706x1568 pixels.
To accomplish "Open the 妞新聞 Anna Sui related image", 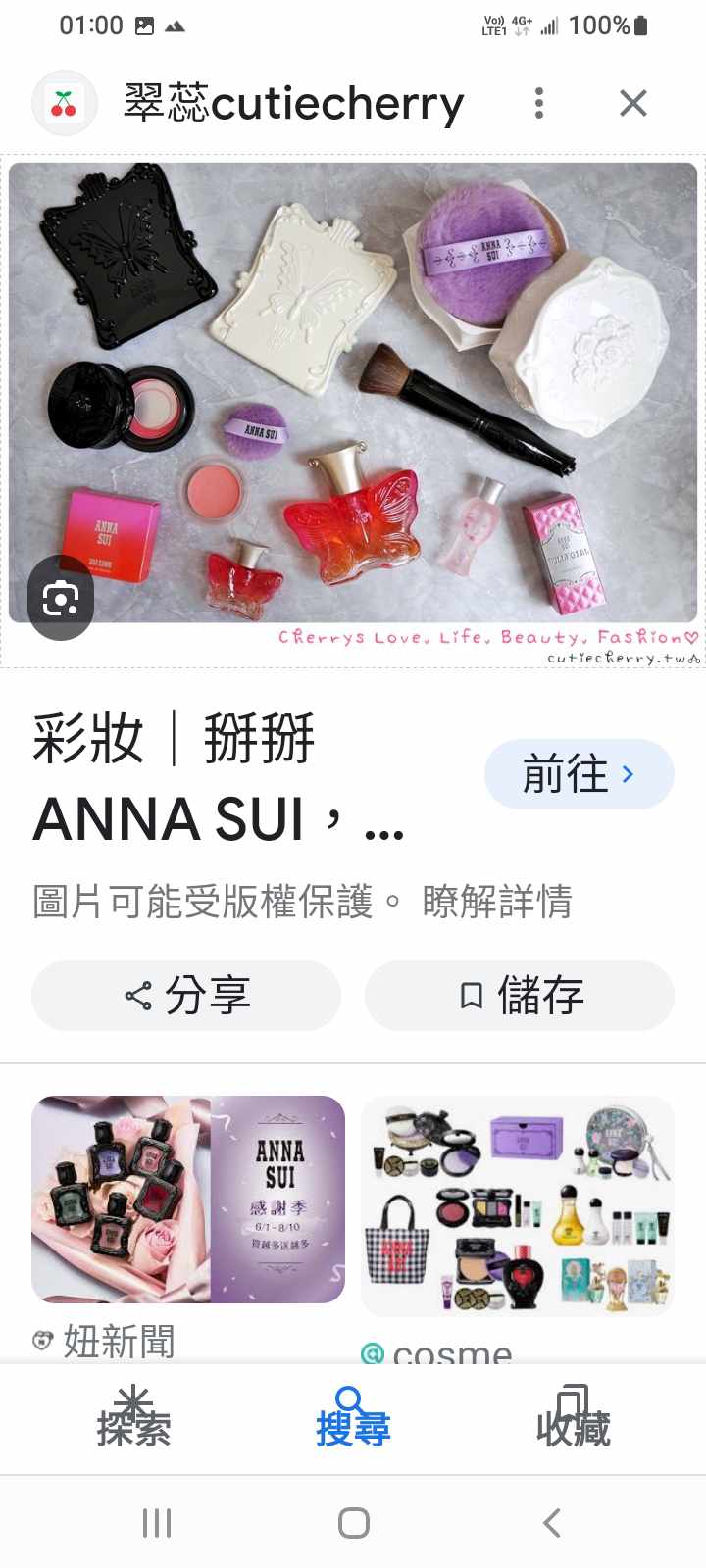I will 188,1199.
